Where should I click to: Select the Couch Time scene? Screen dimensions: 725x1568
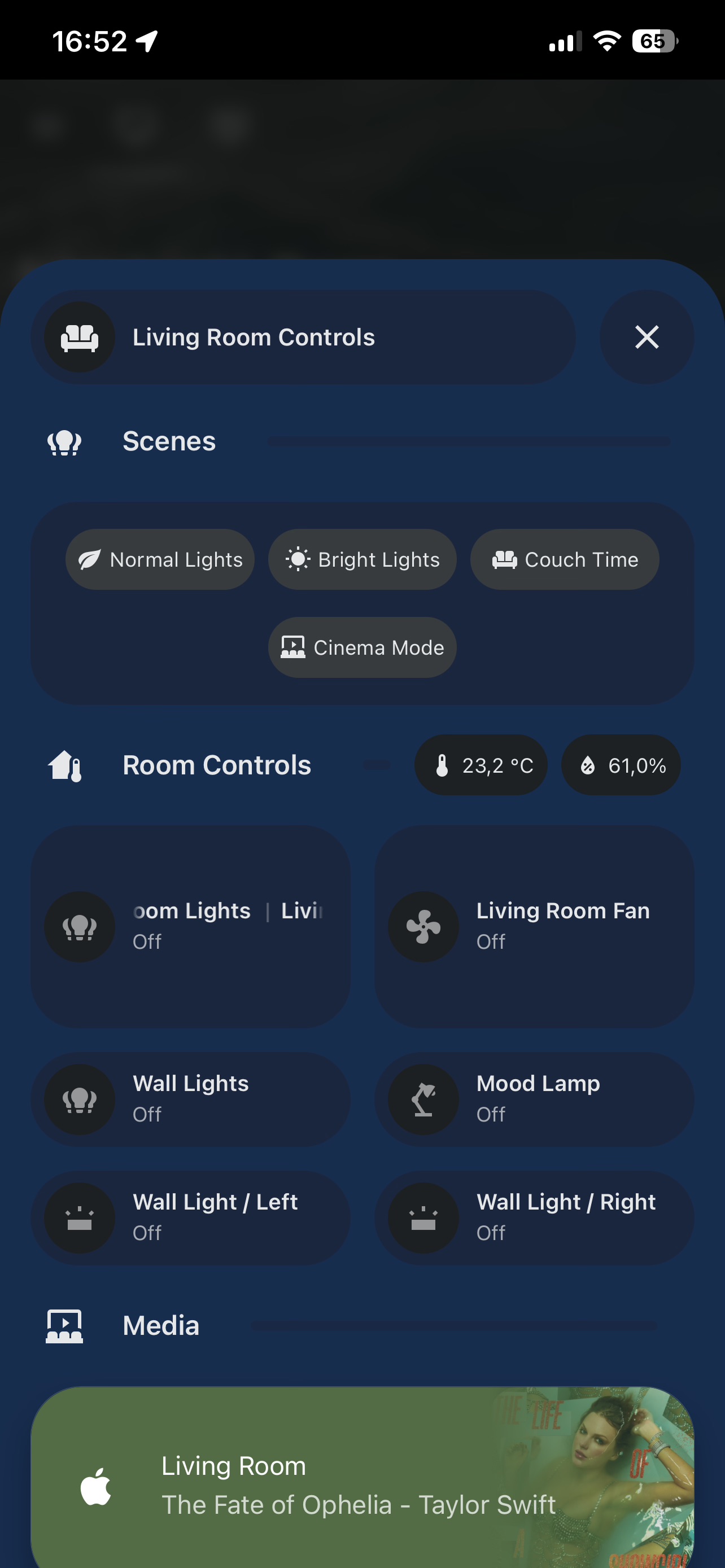click(x=564, y=559)
